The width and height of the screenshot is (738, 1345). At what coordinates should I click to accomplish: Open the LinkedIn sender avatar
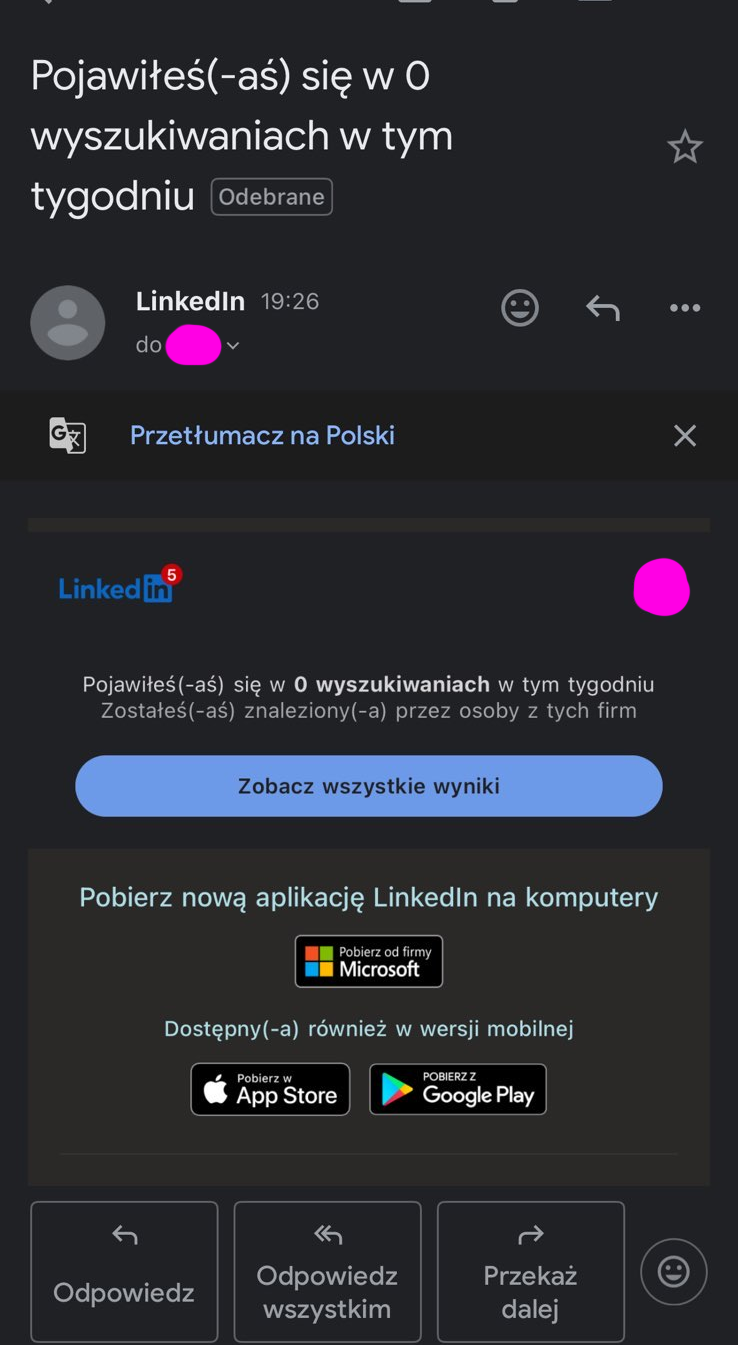[68, 323]
